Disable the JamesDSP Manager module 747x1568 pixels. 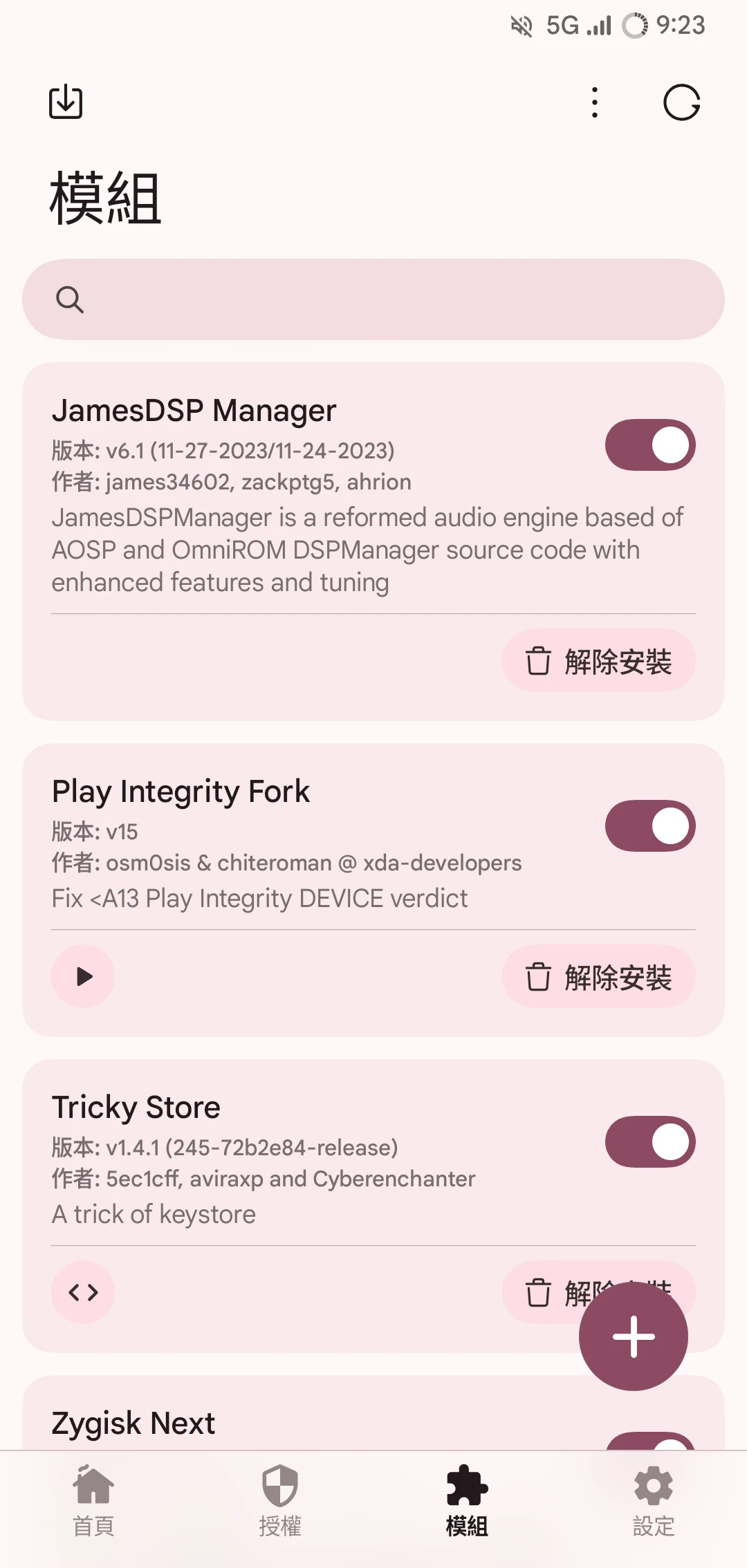tap(650, 445)
